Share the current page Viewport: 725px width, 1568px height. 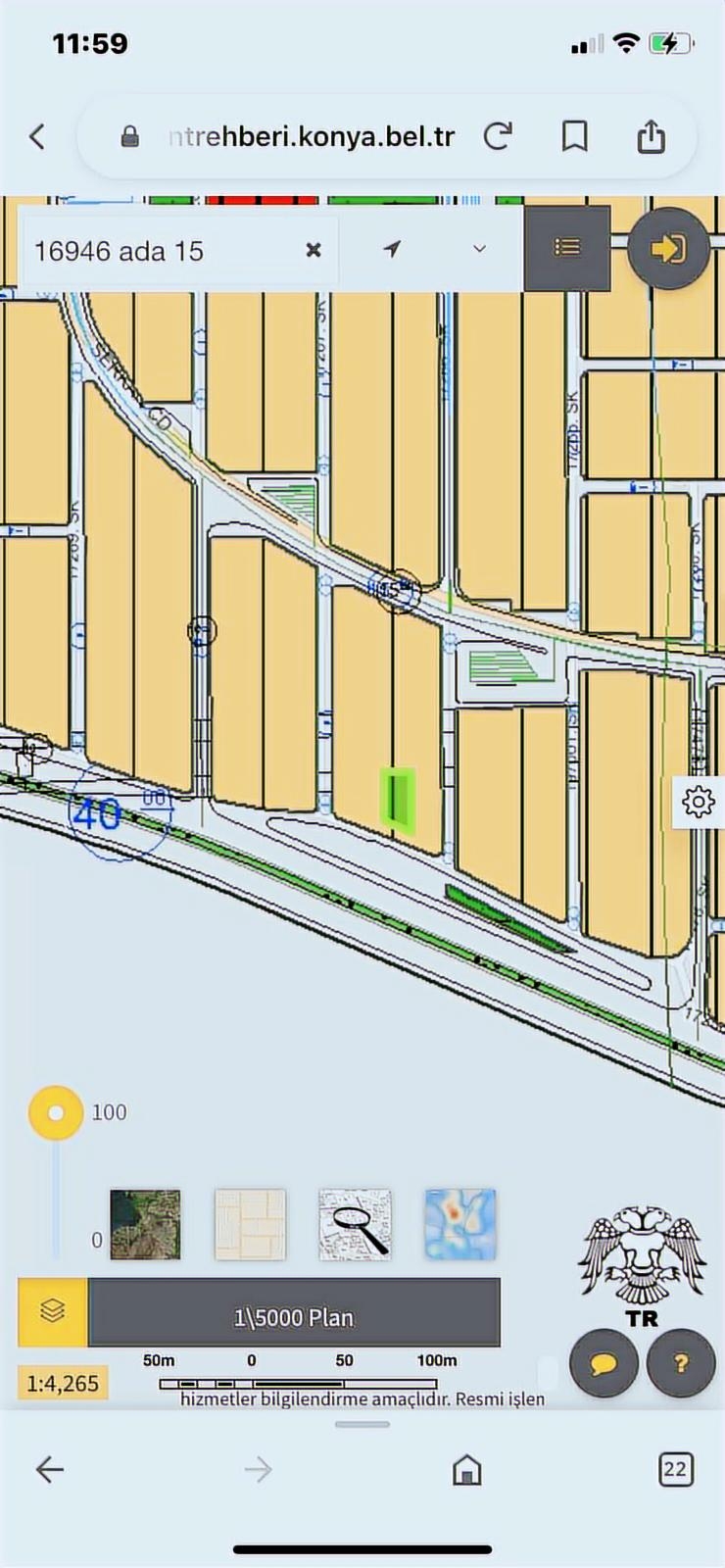click(x=652, y=136)
